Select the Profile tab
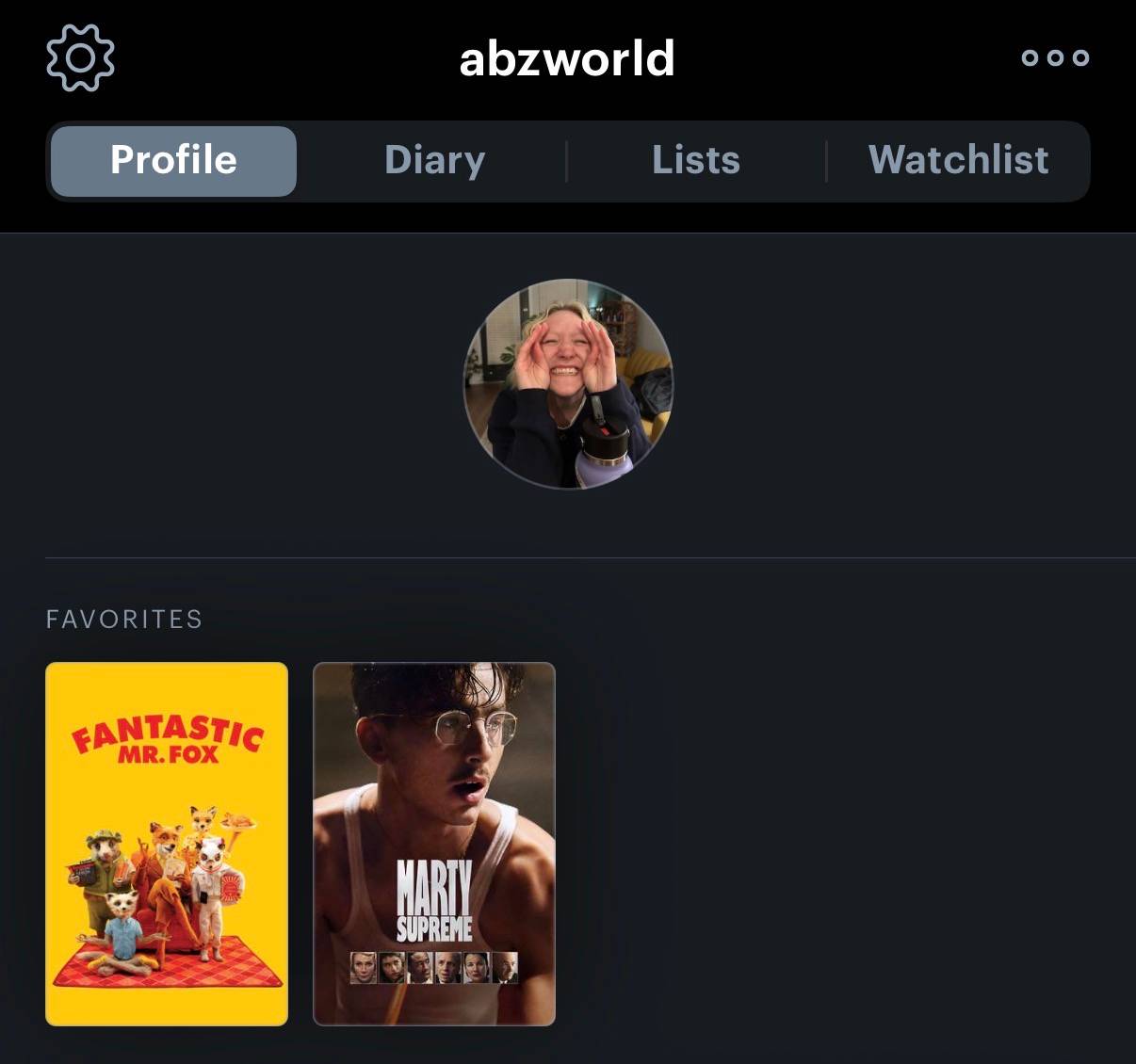 point(173,161)
